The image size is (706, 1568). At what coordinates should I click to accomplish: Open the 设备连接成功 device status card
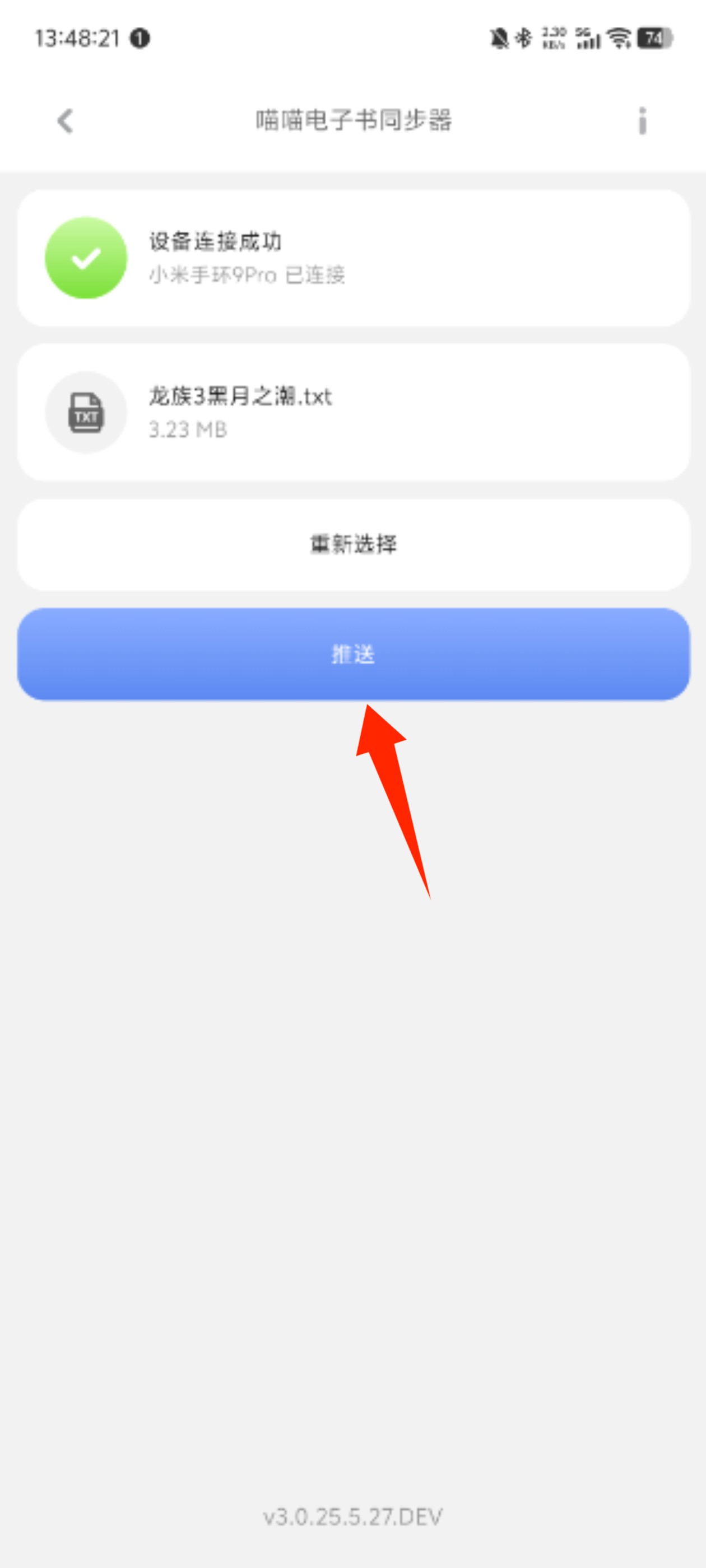pos(354,258)
